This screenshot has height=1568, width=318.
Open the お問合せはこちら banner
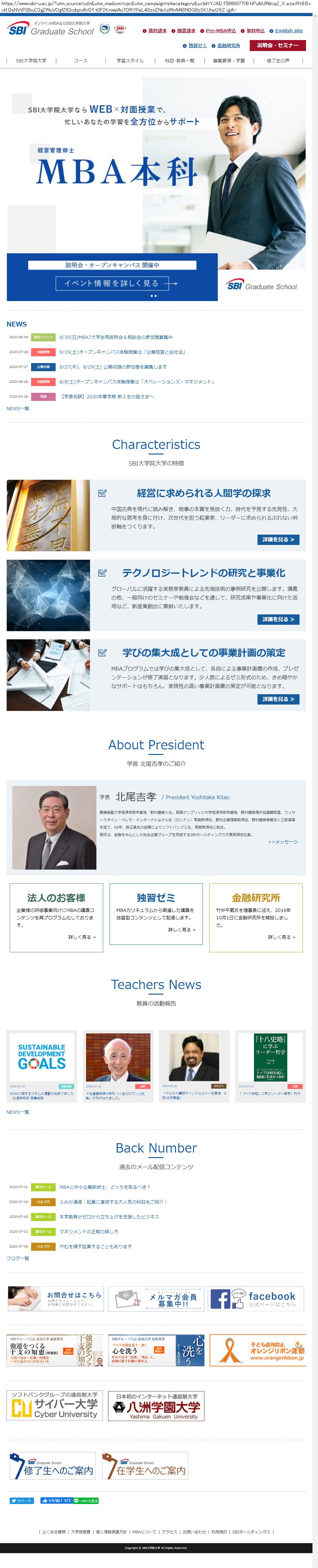coord(55,1299)
